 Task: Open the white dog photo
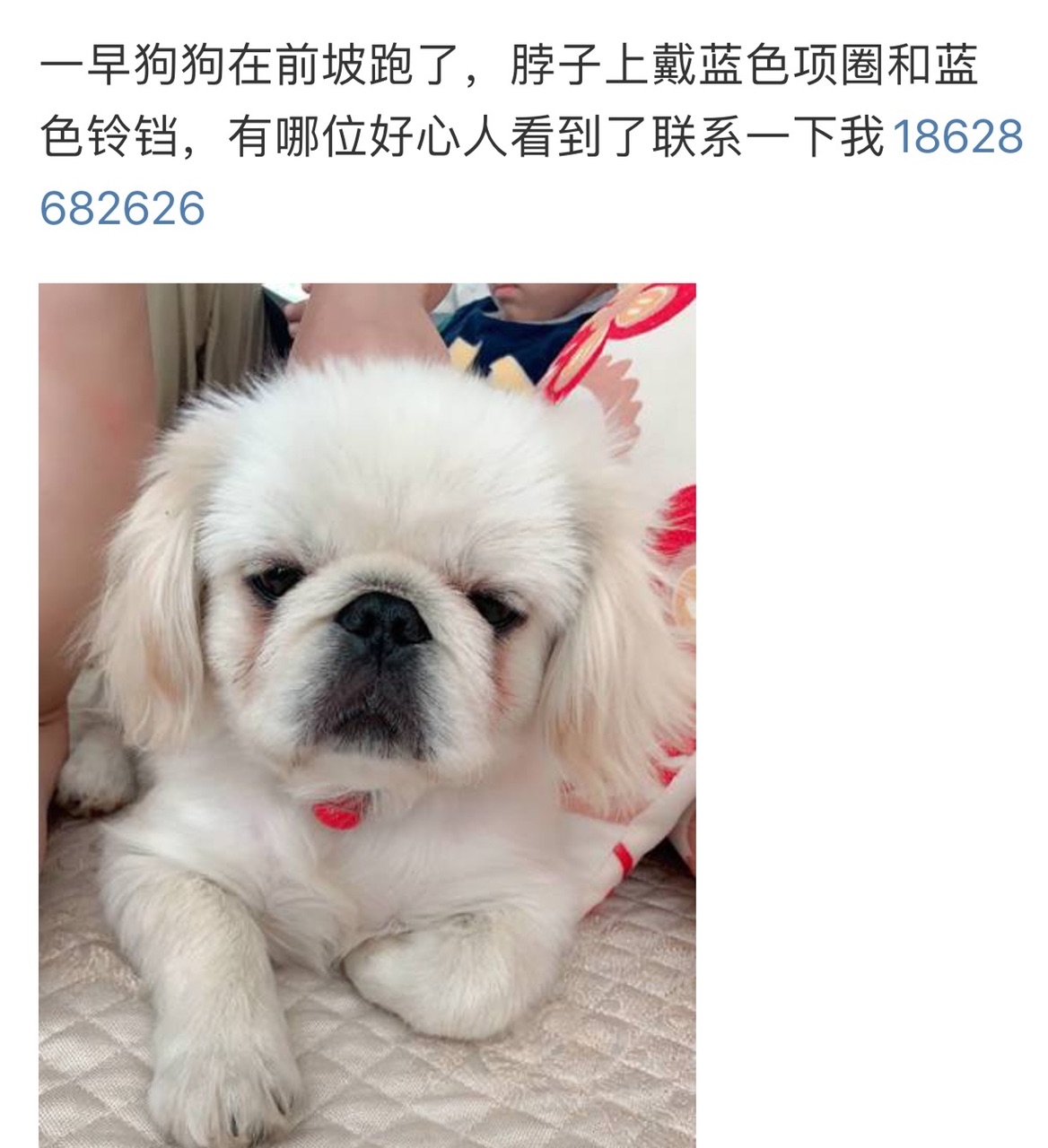click(367, 714)
